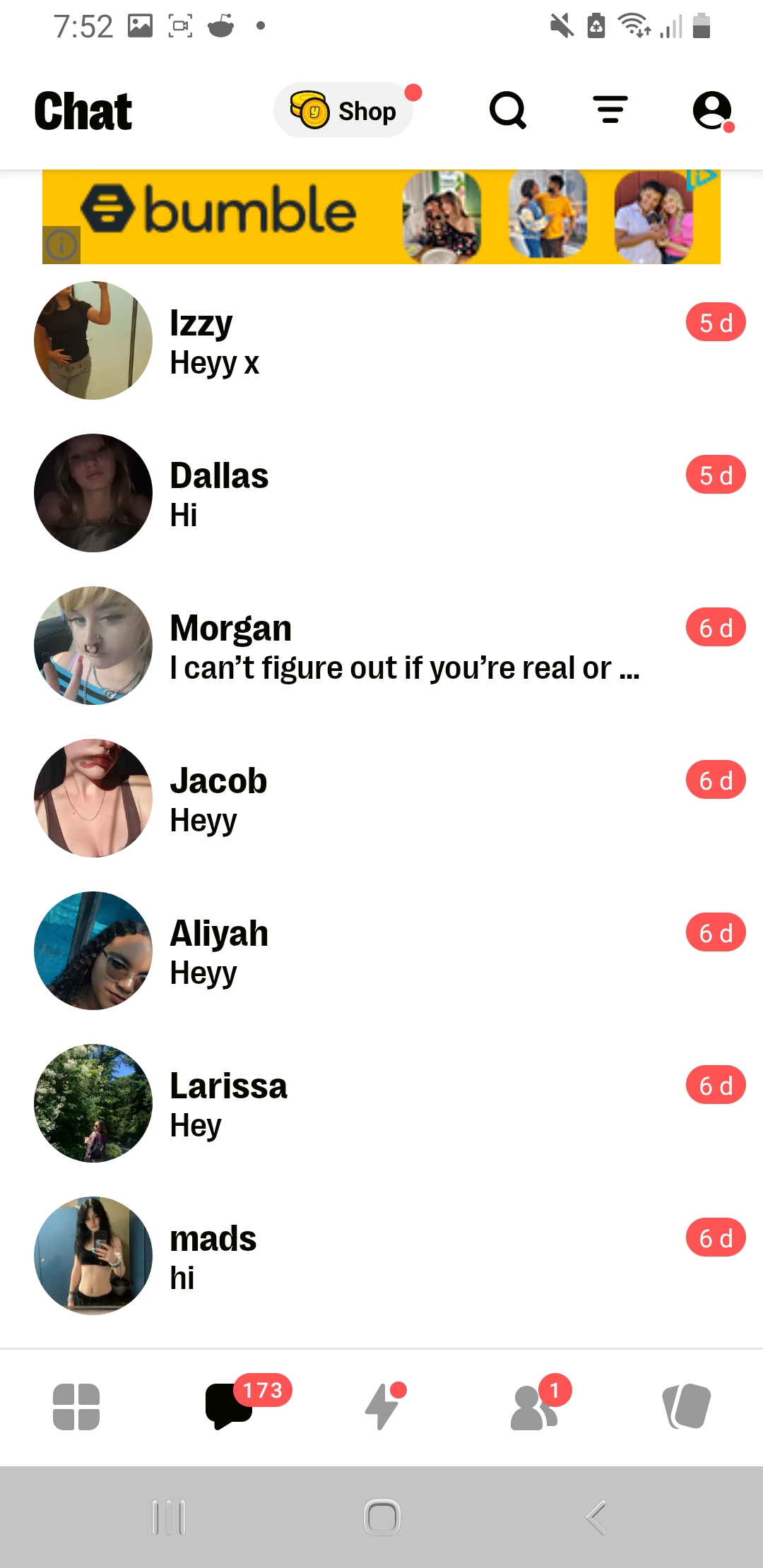Image resolution: width=763 pixels, height=1568 pixels.
Task: Switch to the grid dashboard tab
Action: 76,1406
